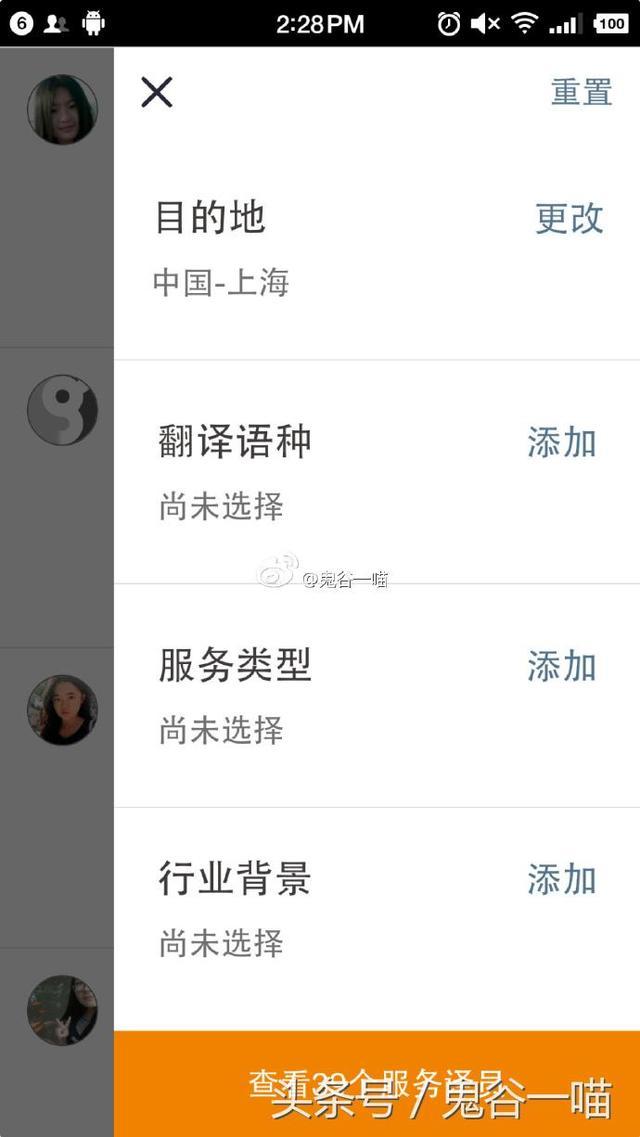Screen dimensions: 640x1137
Task: Tap 重置 to reset filters
Action: [581, 92]
